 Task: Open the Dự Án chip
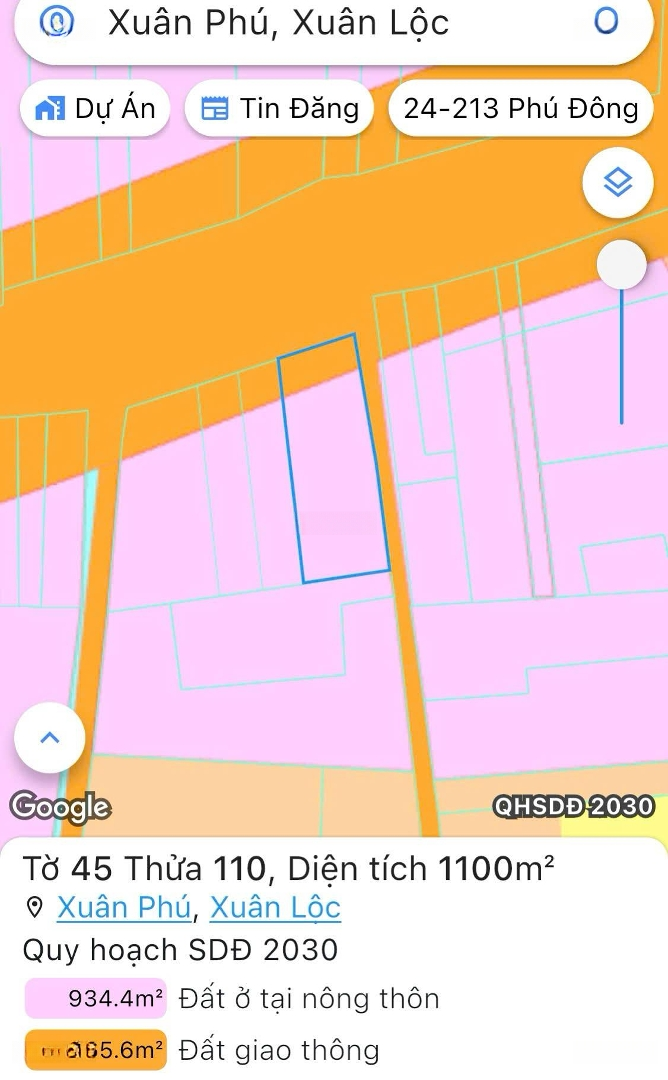coord(96,108)
